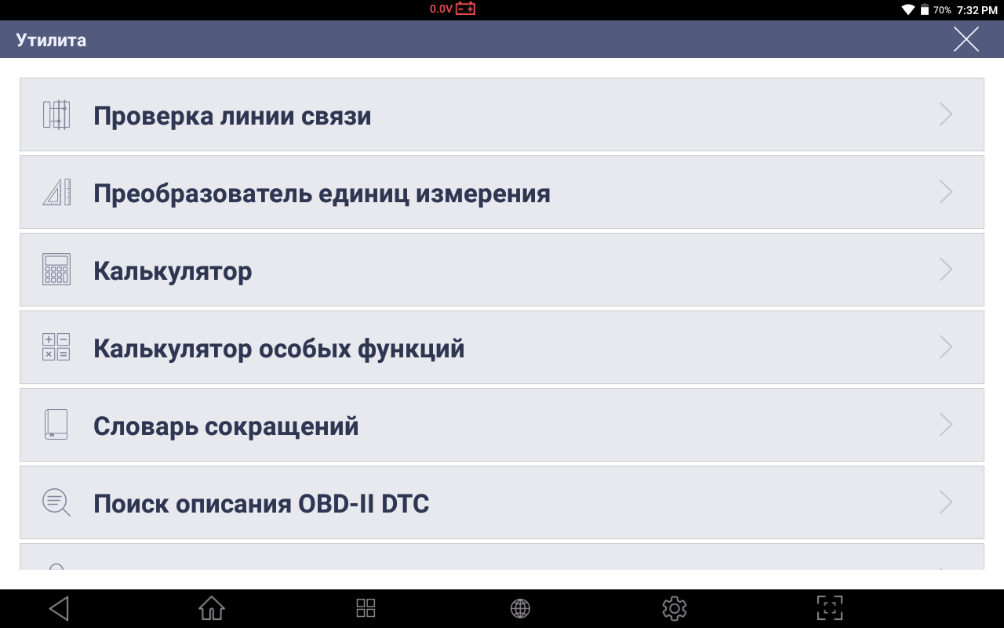Open the apps grid in the bottom bar

tap(366, 608)
